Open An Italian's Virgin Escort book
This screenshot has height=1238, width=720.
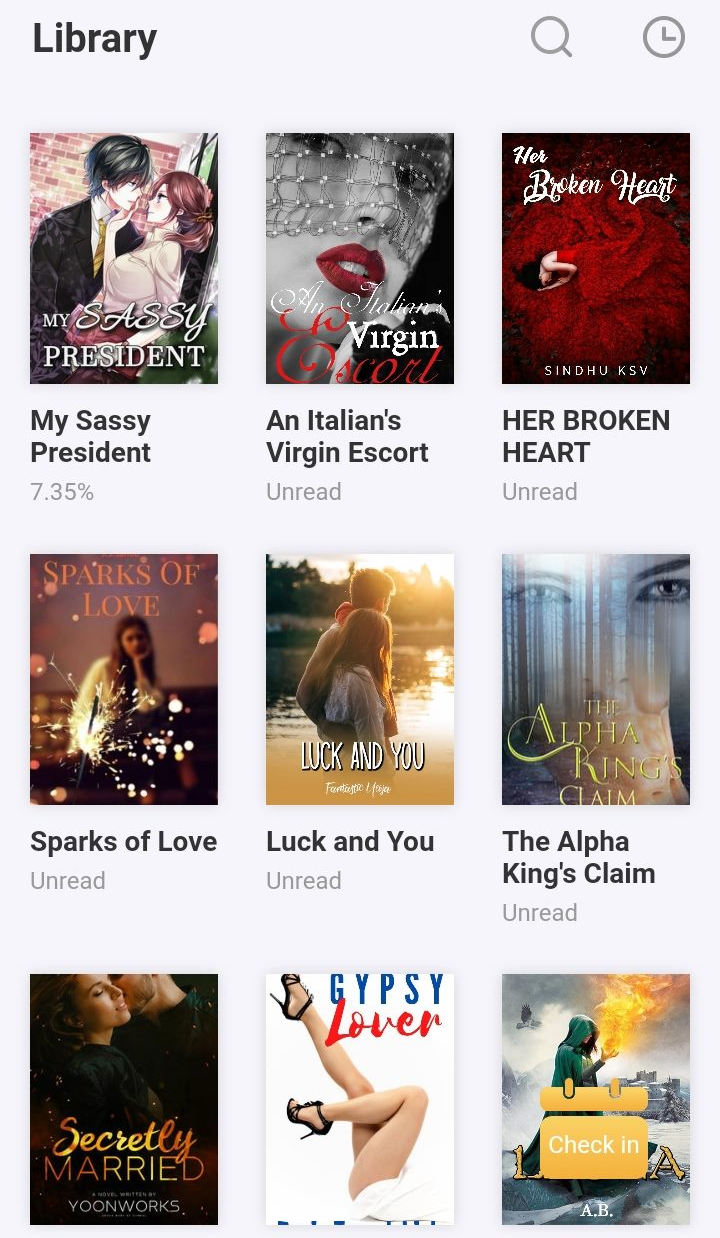(360, 258)
